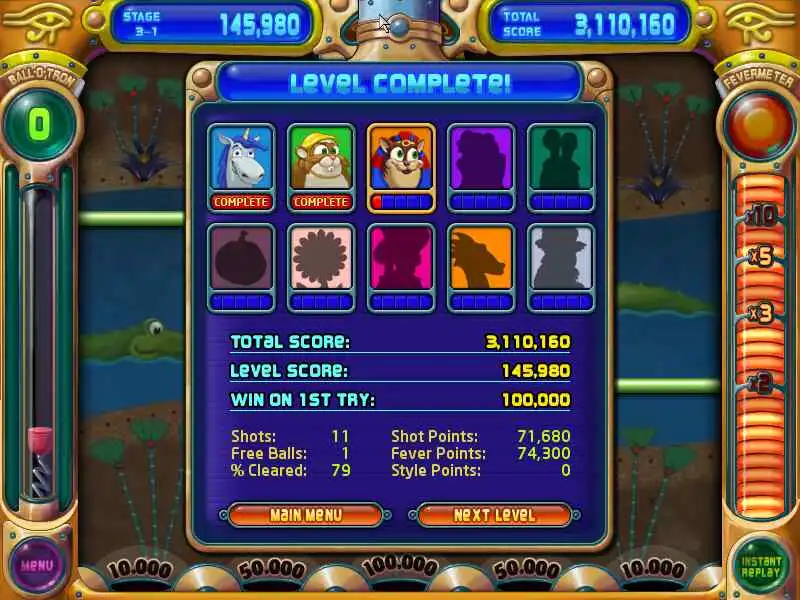The height and width of the screenshot is (600, 800).
Task: Return to the Main Menu
Action: point(305,515)
